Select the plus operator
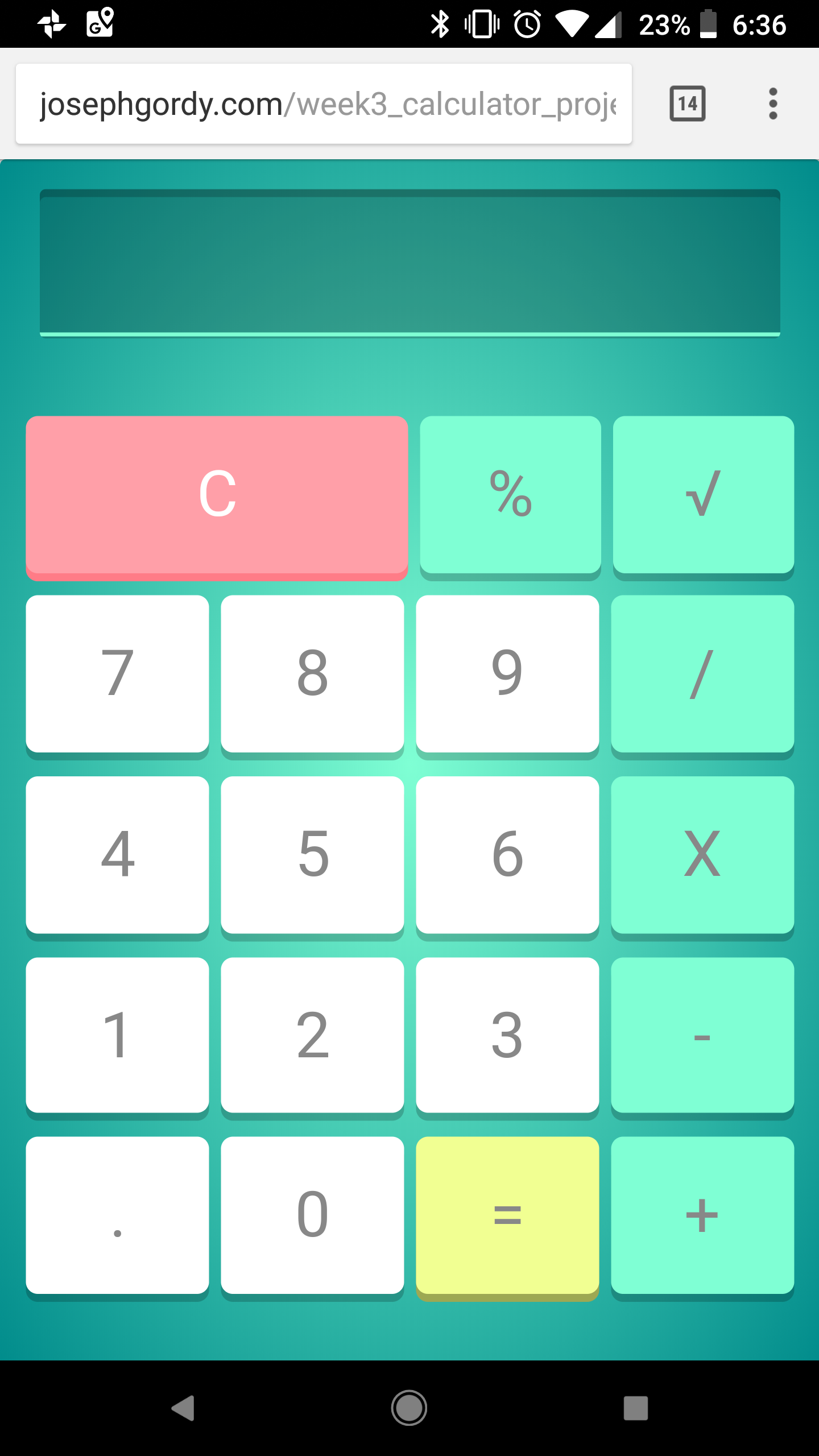Screen dimensions: 819x1456 point(702,1218)
